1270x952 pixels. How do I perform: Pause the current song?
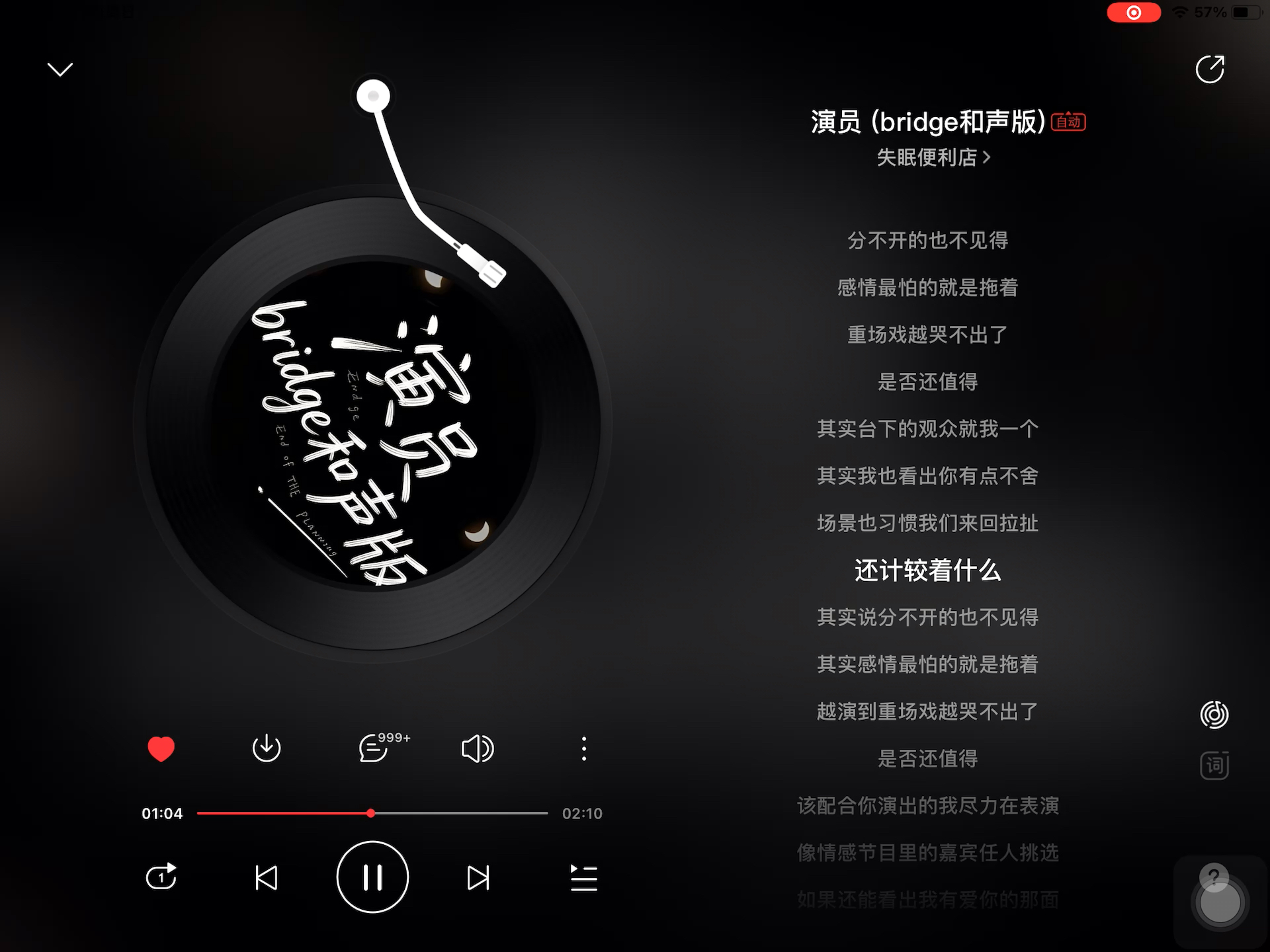[372, 877]
